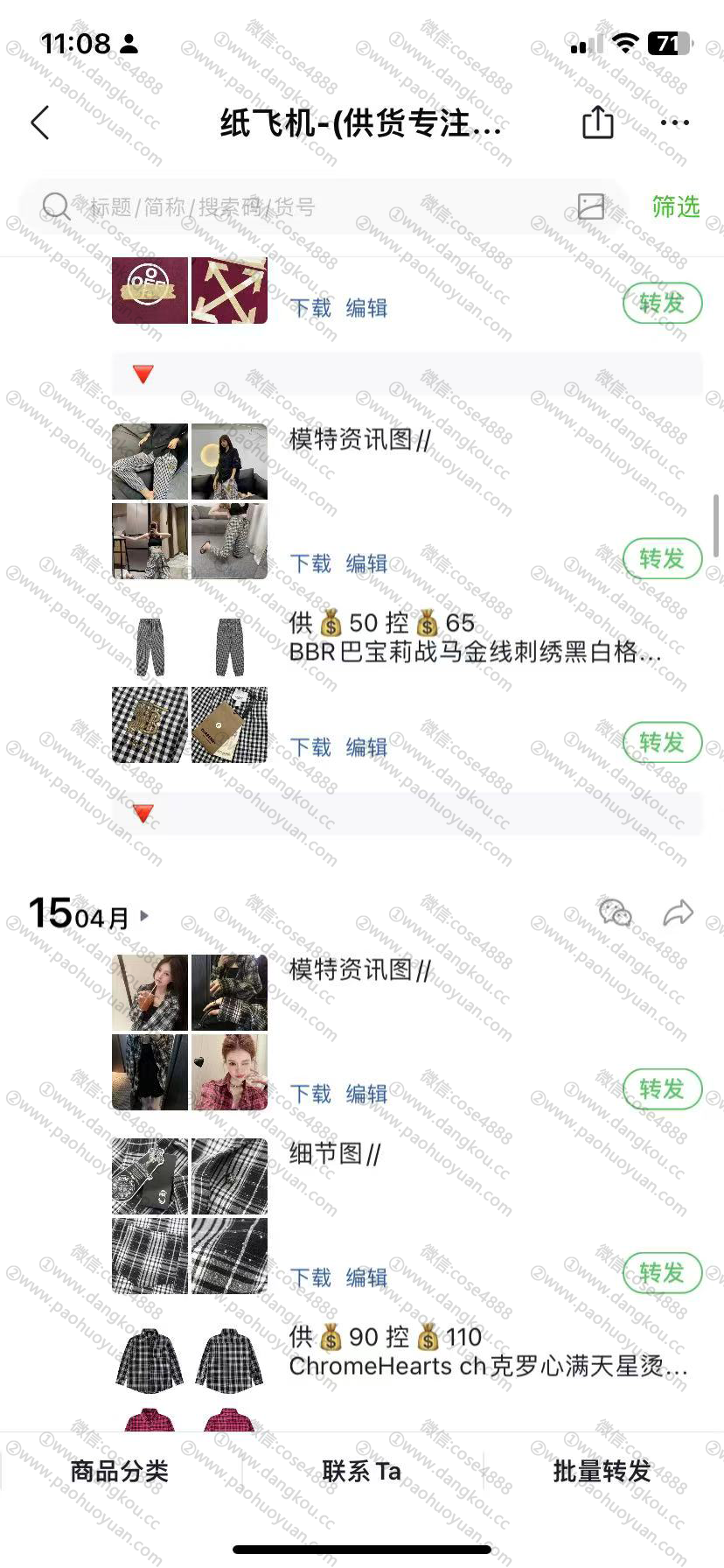This screenshot has height=1568, width=724.
Task: Open the three-dot overflow menu
Action: pos(675,122)
